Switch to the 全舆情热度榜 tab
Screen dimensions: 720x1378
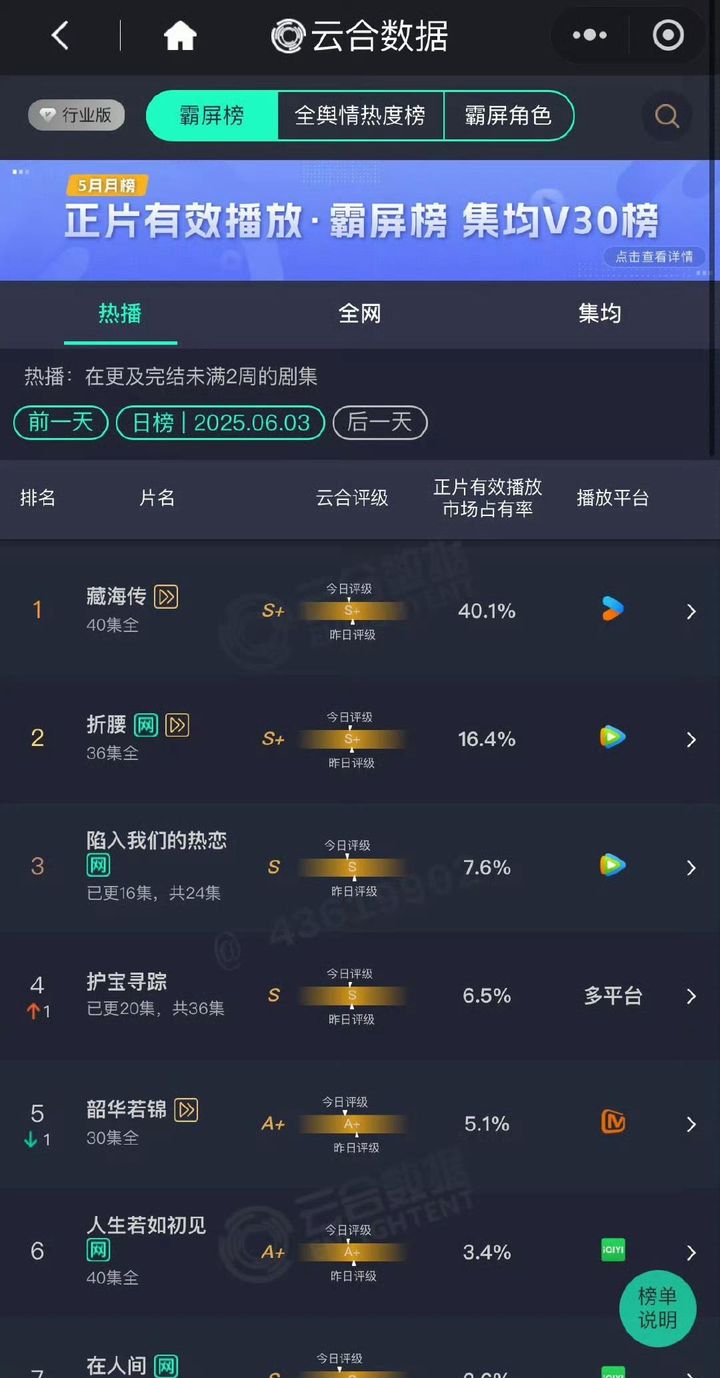[360, 115]
